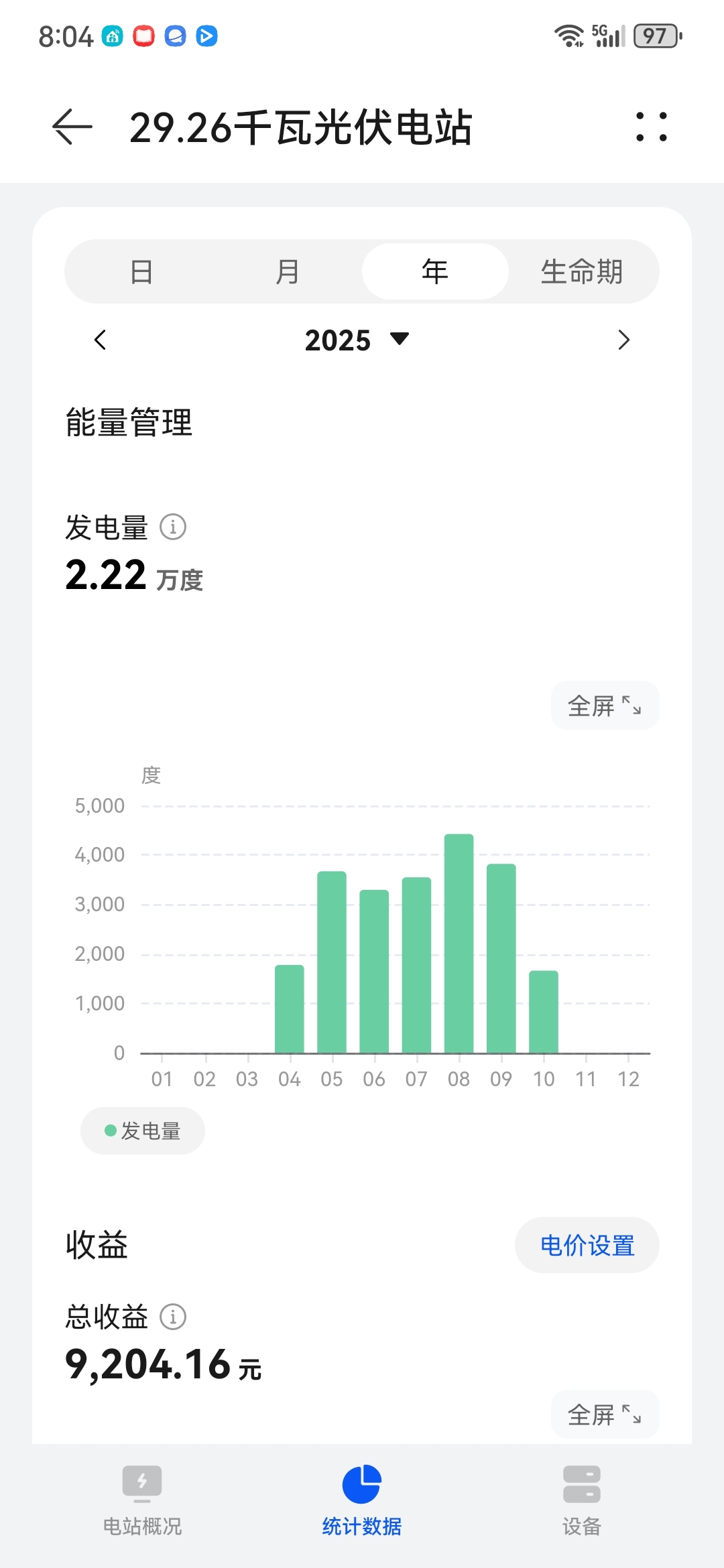View the 发电量 chart in 全屏

(605, 706)
